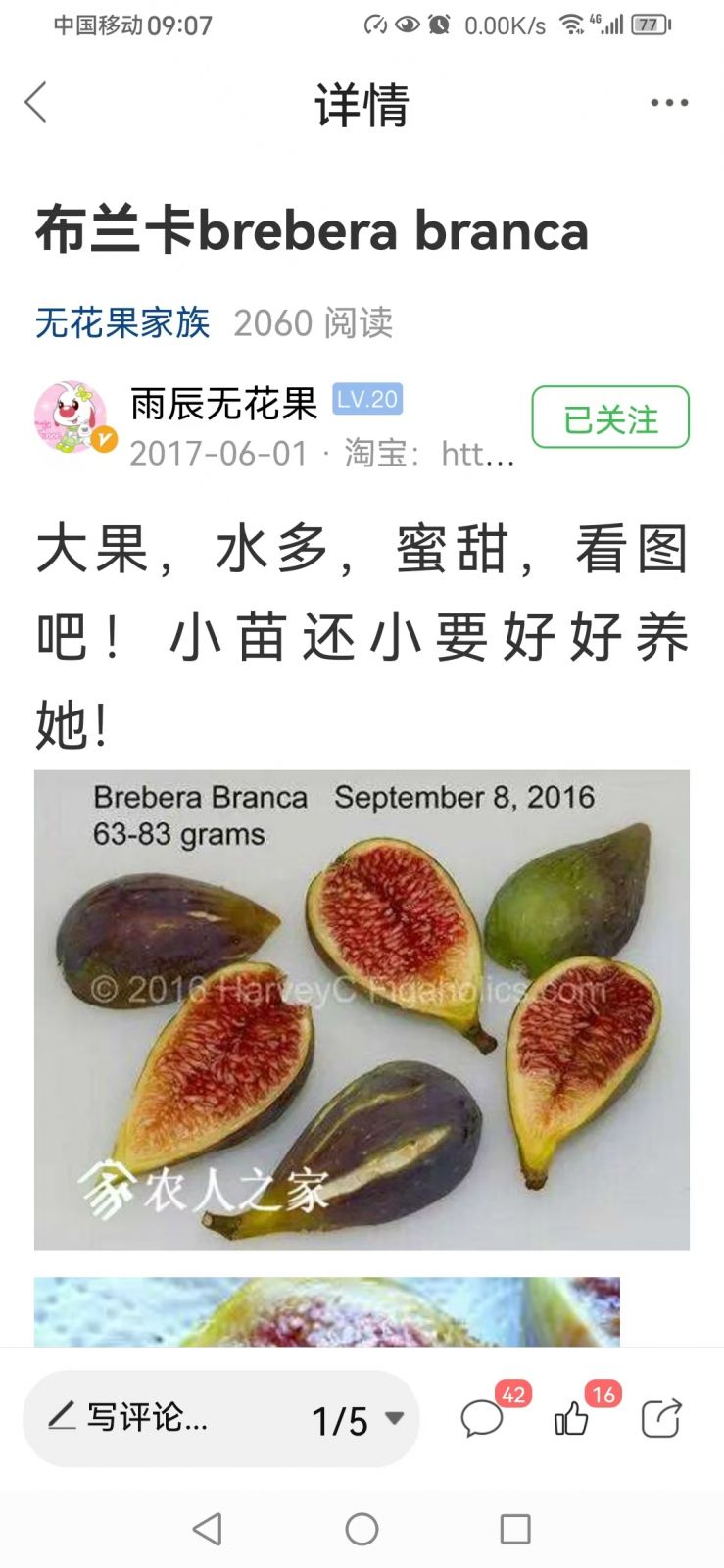Open the three-dot overflow menu
Viewport: 724px width, 1568px height.
670,101
